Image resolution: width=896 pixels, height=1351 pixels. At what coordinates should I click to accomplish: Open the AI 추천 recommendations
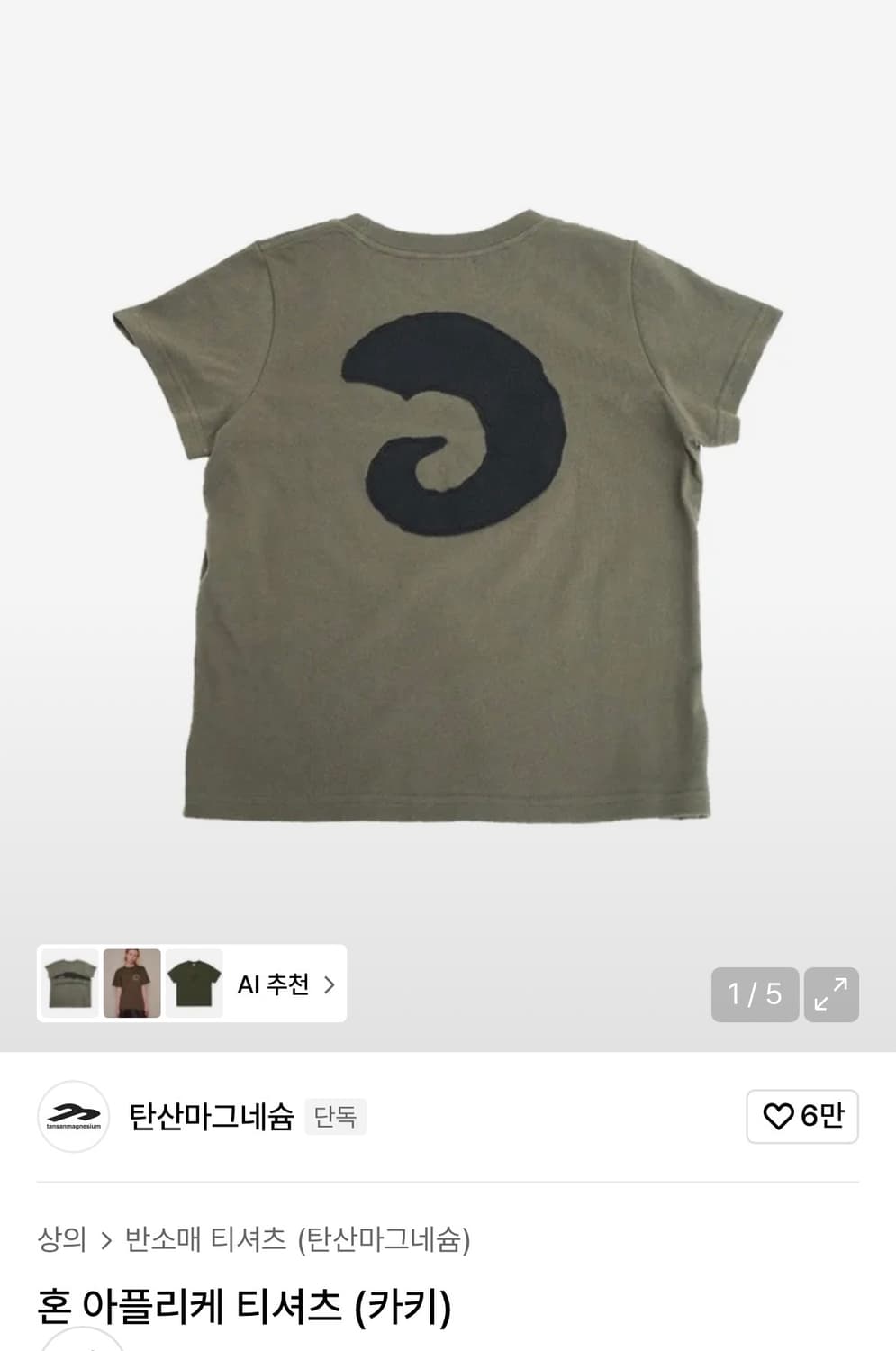click(273, 984)
